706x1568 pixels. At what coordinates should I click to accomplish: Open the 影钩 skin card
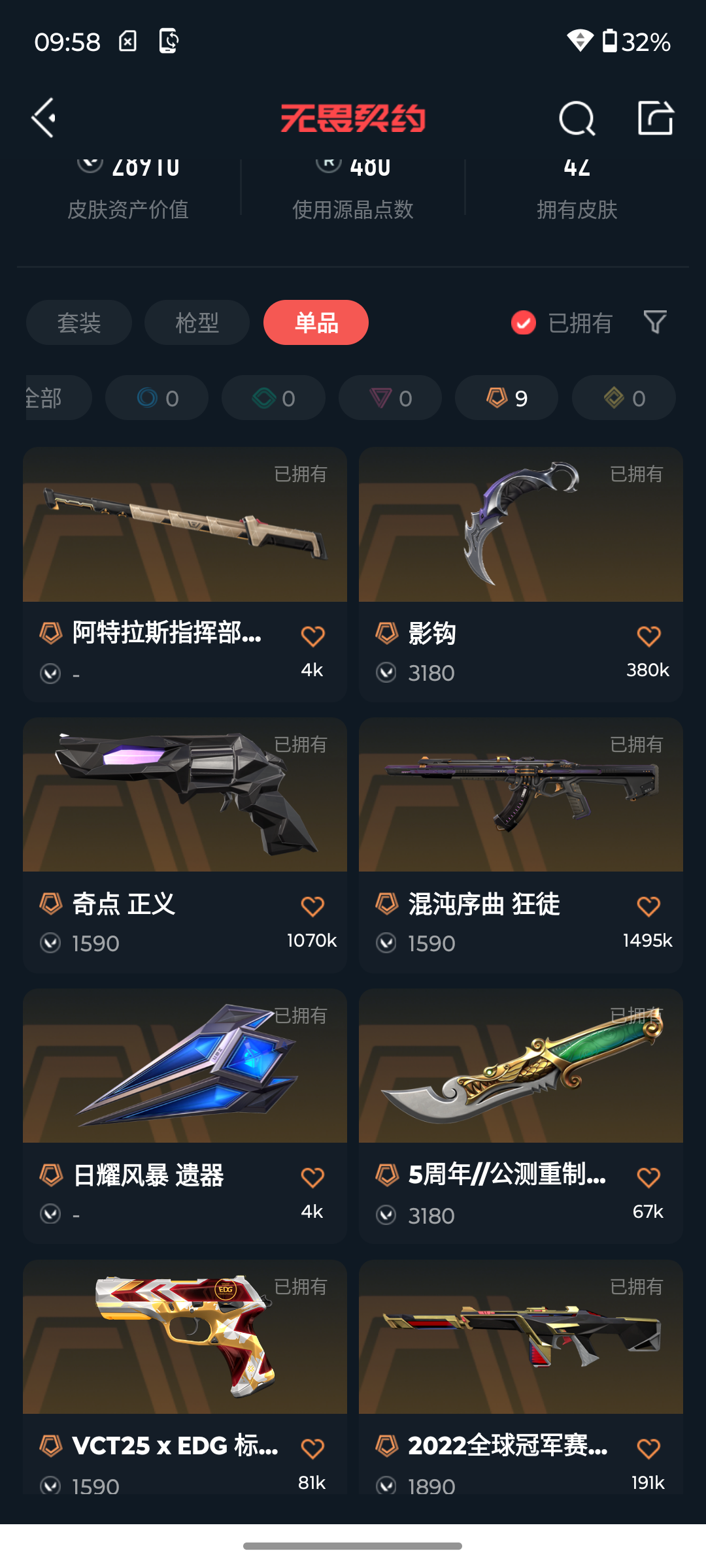point(521,574)
